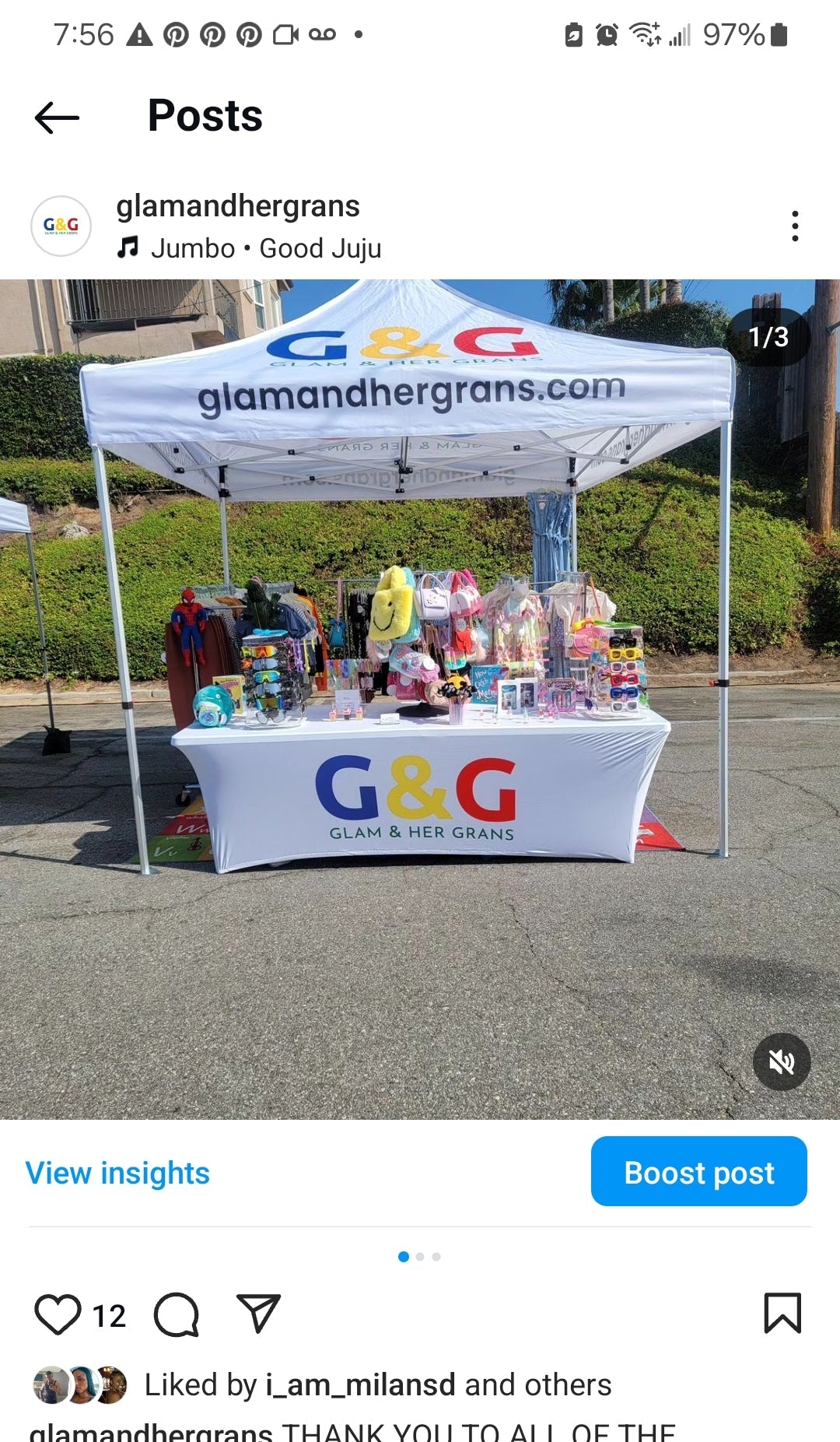The height and width of the screenshot is (1442, 840).
Task: Go back from the Posts screen
Action: coord(57,118)
